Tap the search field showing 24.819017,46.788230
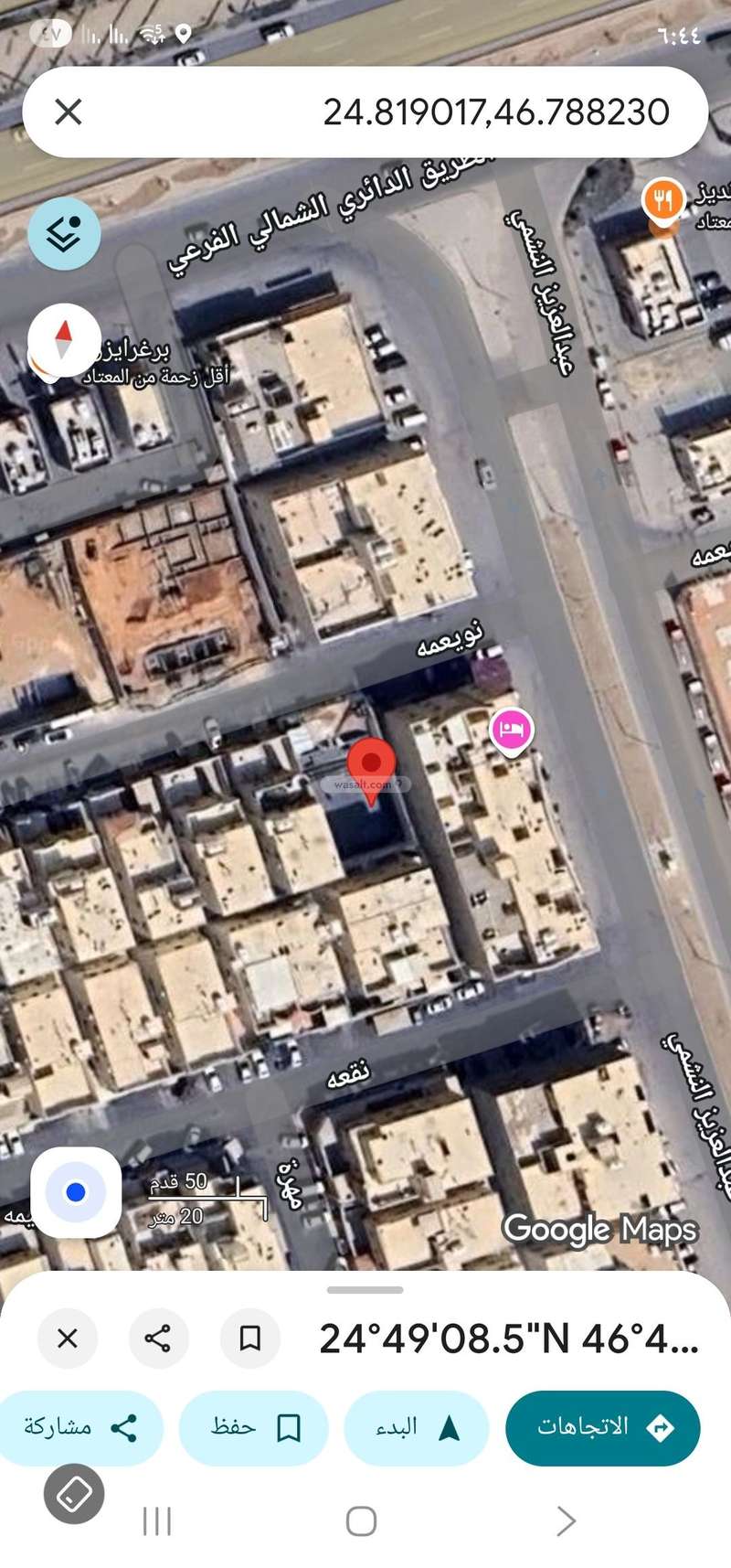 click(x=439, y=112)
